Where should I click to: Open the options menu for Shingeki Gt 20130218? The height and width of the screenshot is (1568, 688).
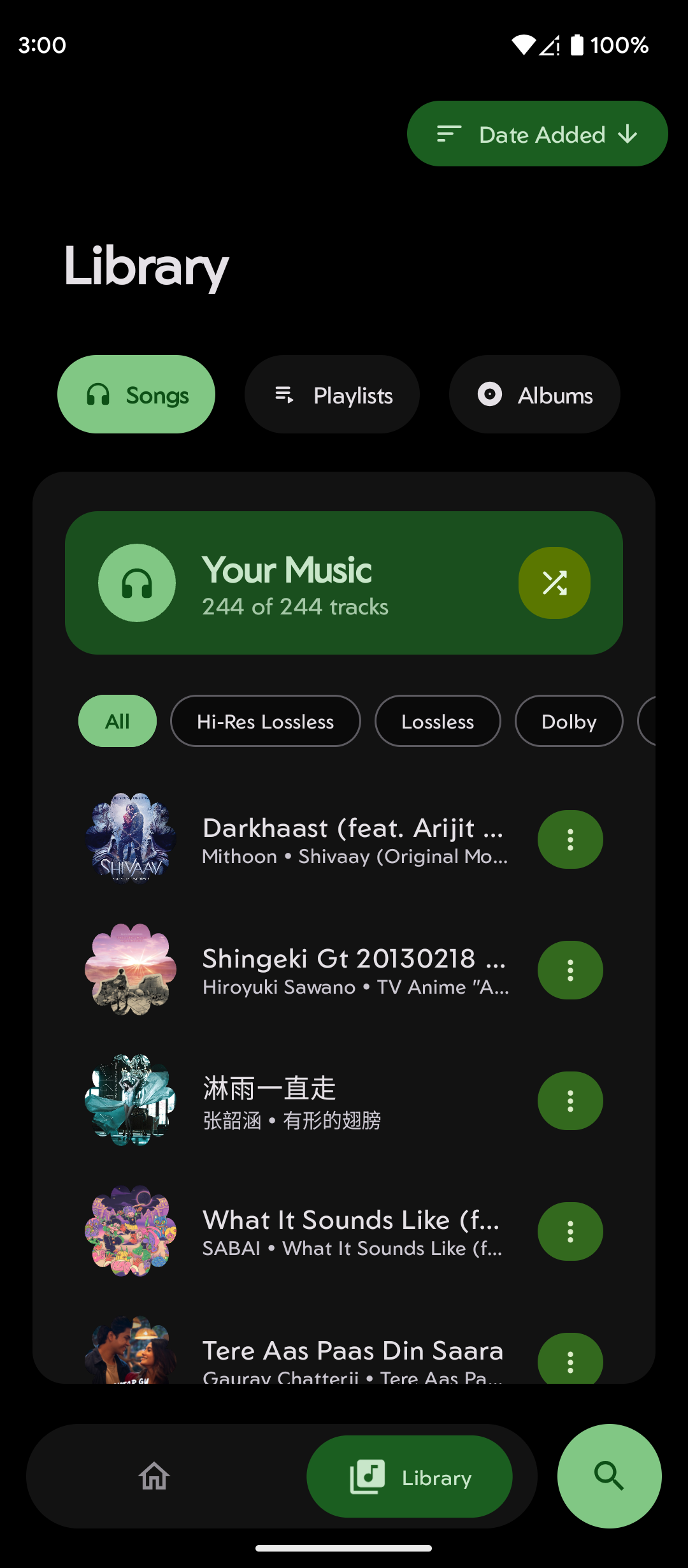[570, 969]
